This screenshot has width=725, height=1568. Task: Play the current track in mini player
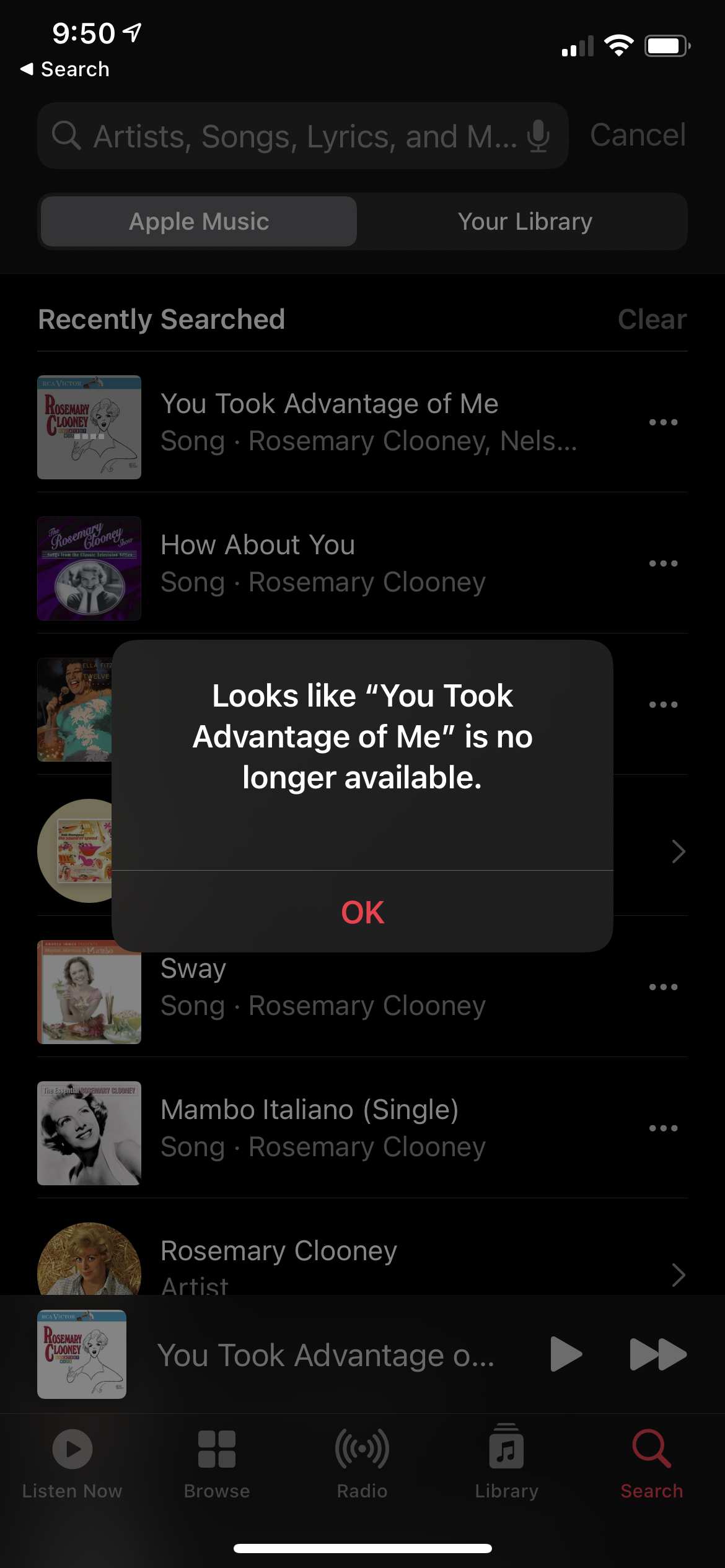click(566, 1354)
